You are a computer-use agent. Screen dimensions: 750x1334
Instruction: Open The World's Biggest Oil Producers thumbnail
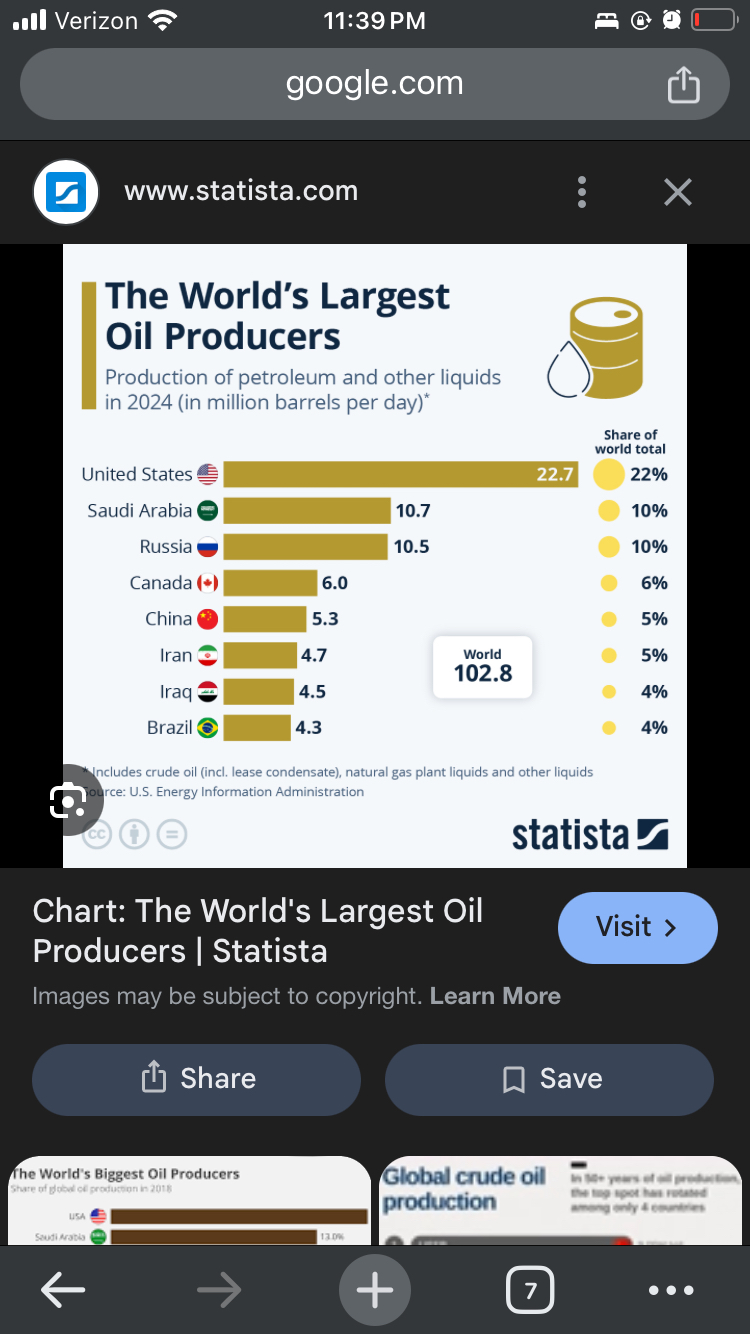(188, 1200)
